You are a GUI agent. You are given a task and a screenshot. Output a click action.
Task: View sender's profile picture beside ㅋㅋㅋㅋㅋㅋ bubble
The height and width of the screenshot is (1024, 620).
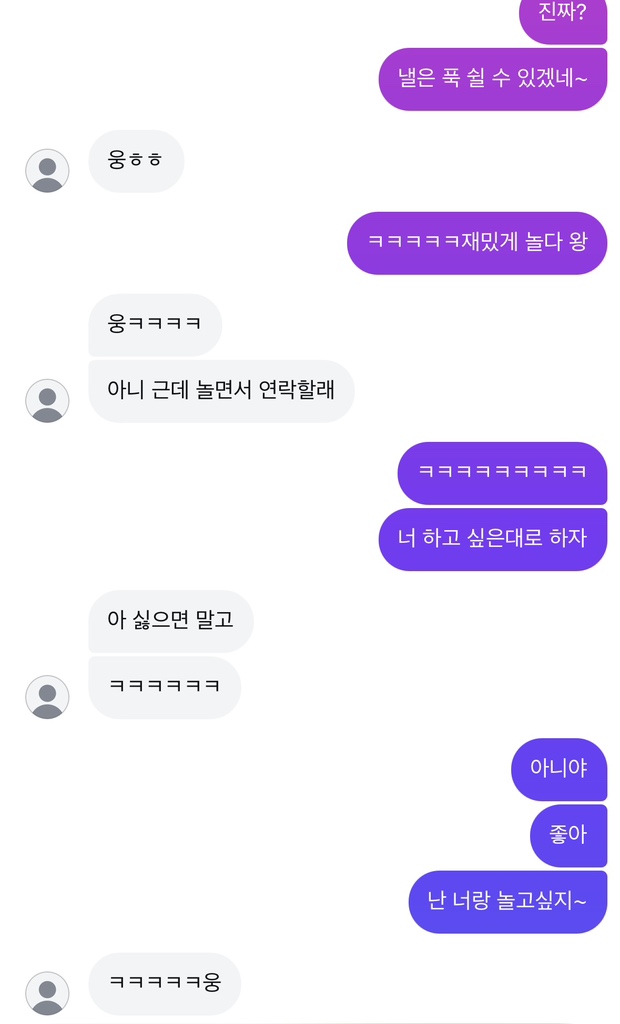(x=47, y=697)
